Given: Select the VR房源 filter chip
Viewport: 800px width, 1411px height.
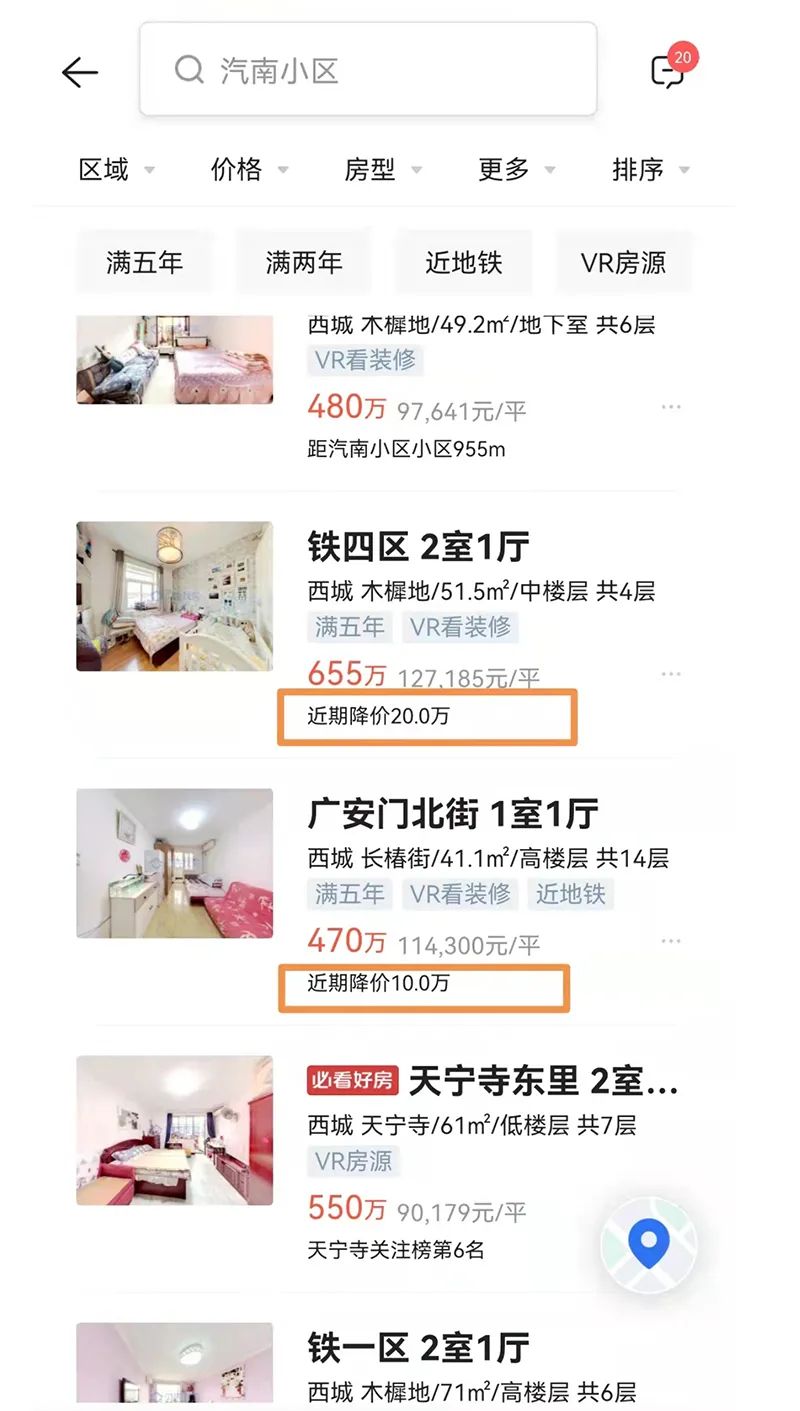Looking at the screenshot, I should pos(623,263).
